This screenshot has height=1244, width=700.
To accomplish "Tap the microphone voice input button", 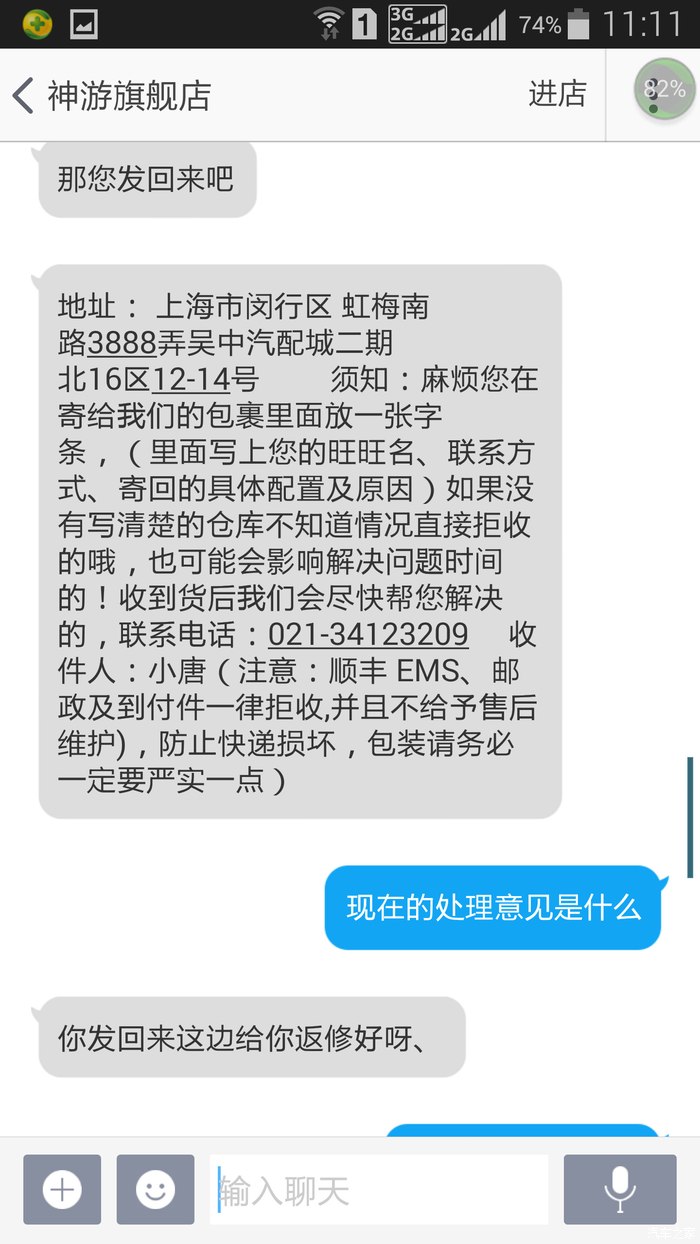I will 619,1189.
